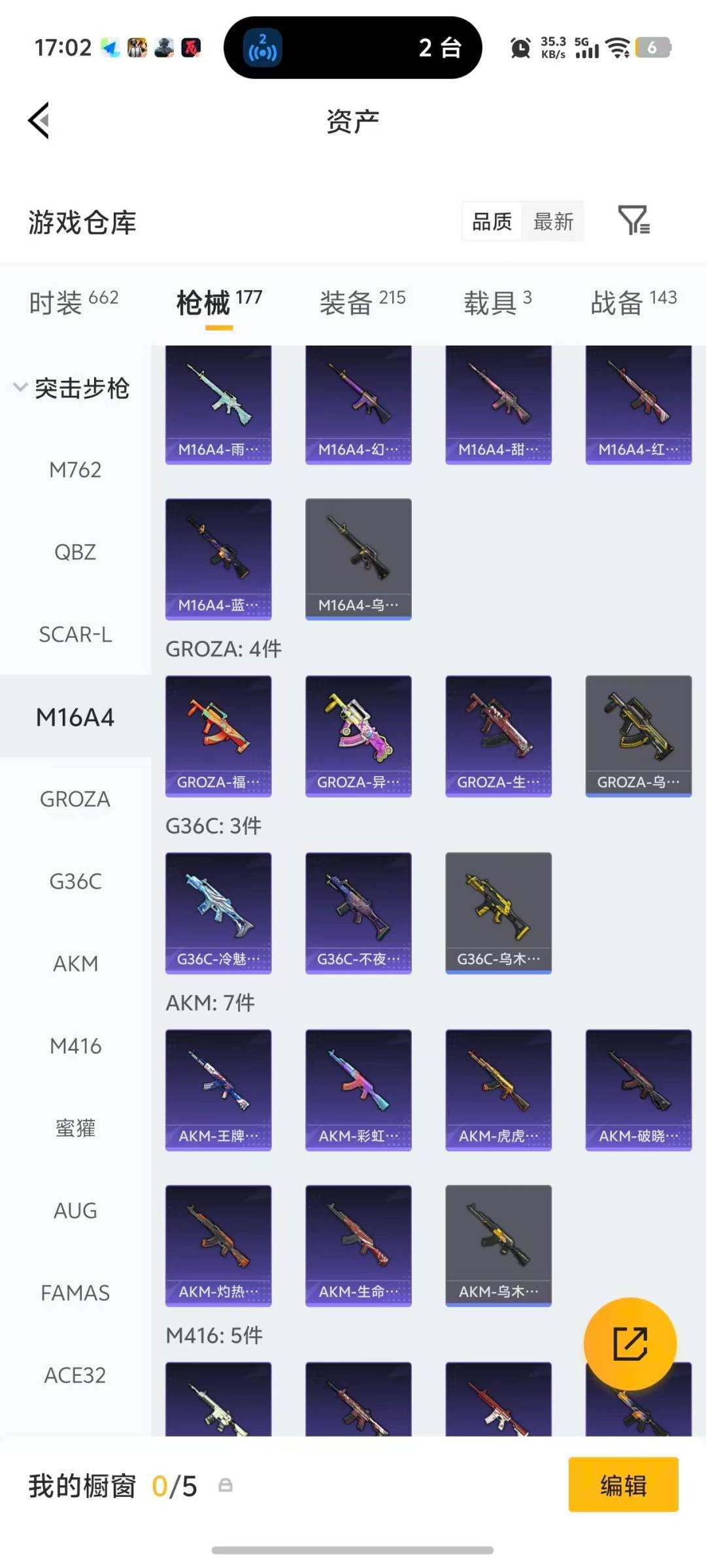Tap the orange share floating button
The image size is (706, 1568).
pos(630,1343)
